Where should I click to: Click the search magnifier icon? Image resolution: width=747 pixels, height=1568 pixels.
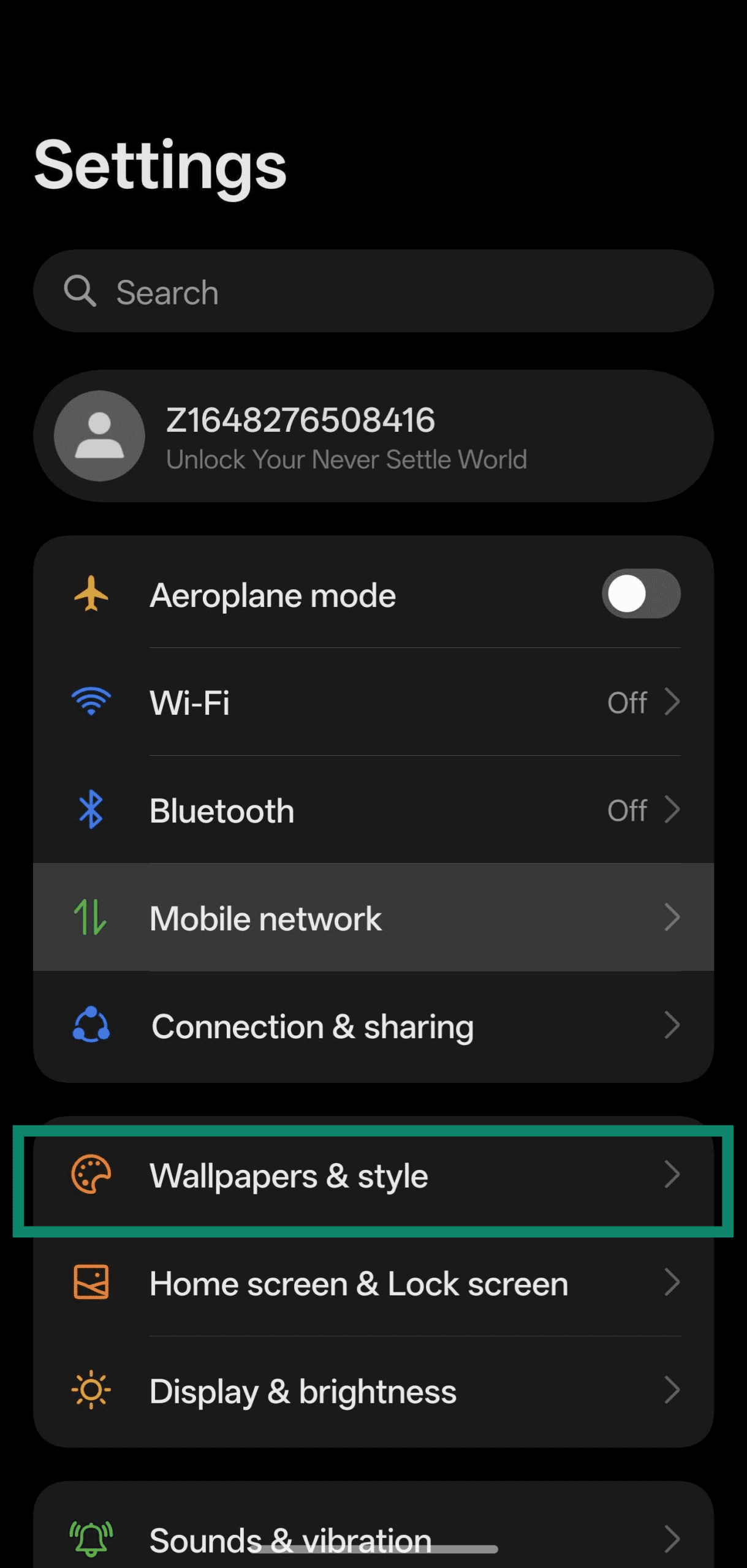point(80,291)
